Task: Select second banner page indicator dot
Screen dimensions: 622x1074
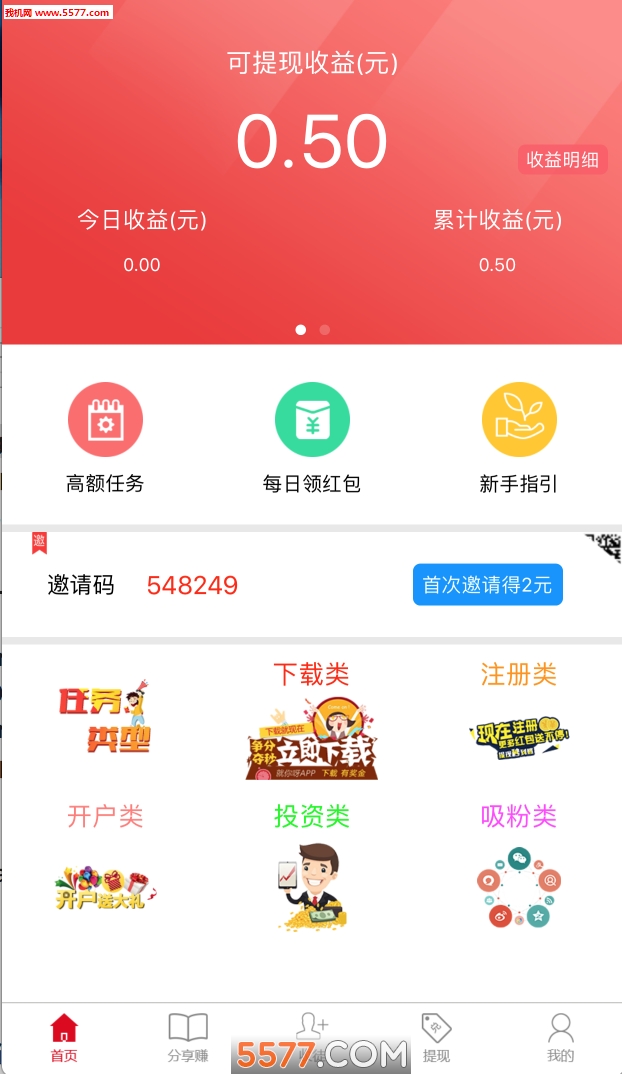Action: coord(324,329)
